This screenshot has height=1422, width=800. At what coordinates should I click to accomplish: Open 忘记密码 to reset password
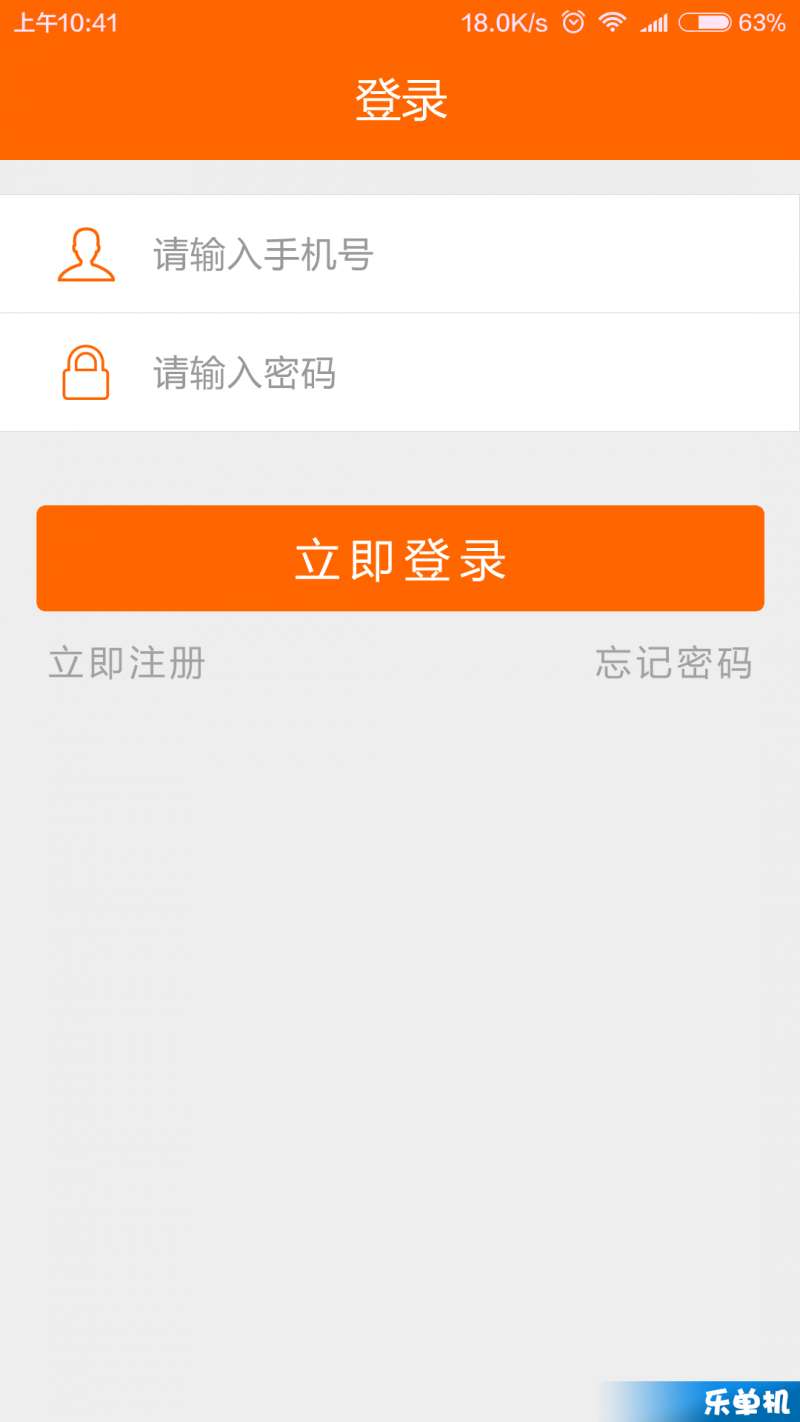tap(673, 663)
